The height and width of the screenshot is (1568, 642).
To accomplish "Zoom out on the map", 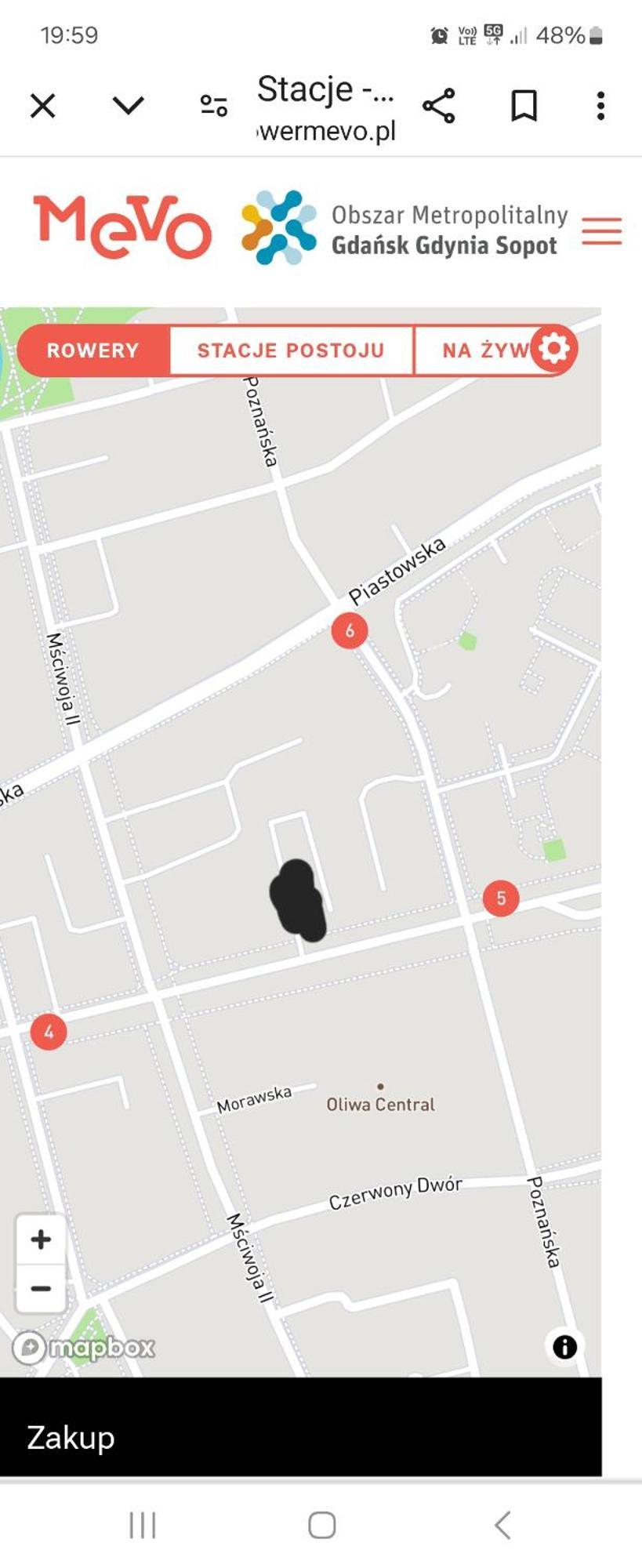I will click(x=41, y=1288).
